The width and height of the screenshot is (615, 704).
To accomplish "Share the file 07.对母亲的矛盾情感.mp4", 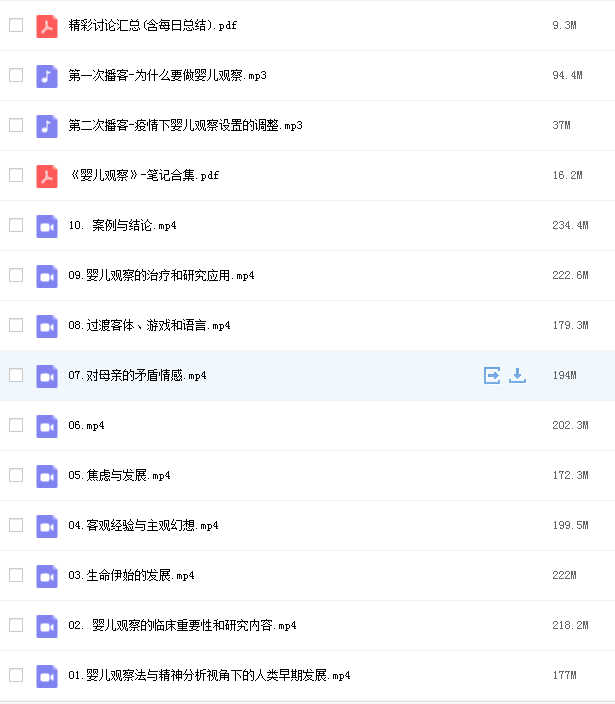I will coord(491,375).
